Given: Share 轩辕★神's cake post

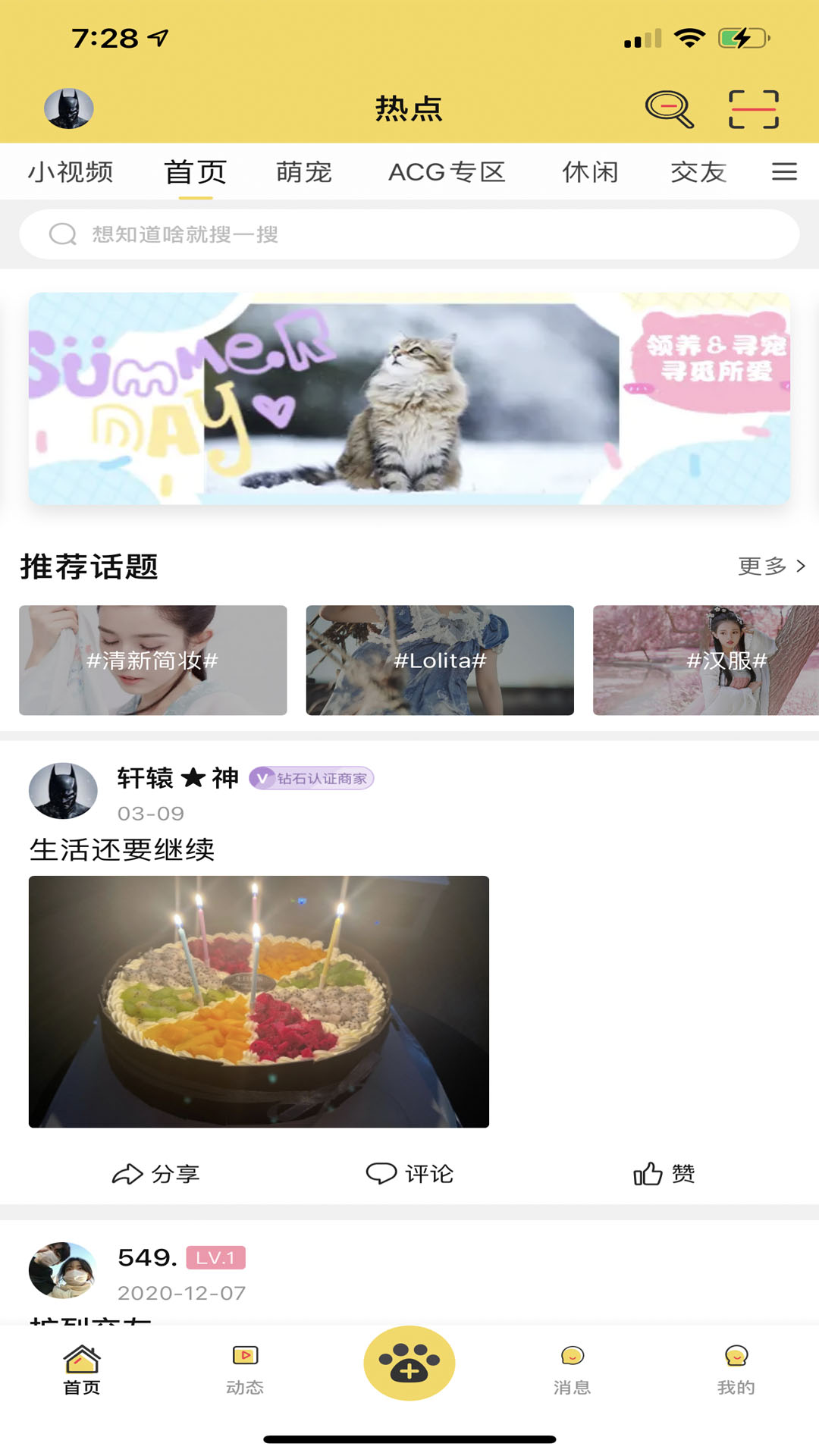Looking at the screenshot, I should point(155,1174).
